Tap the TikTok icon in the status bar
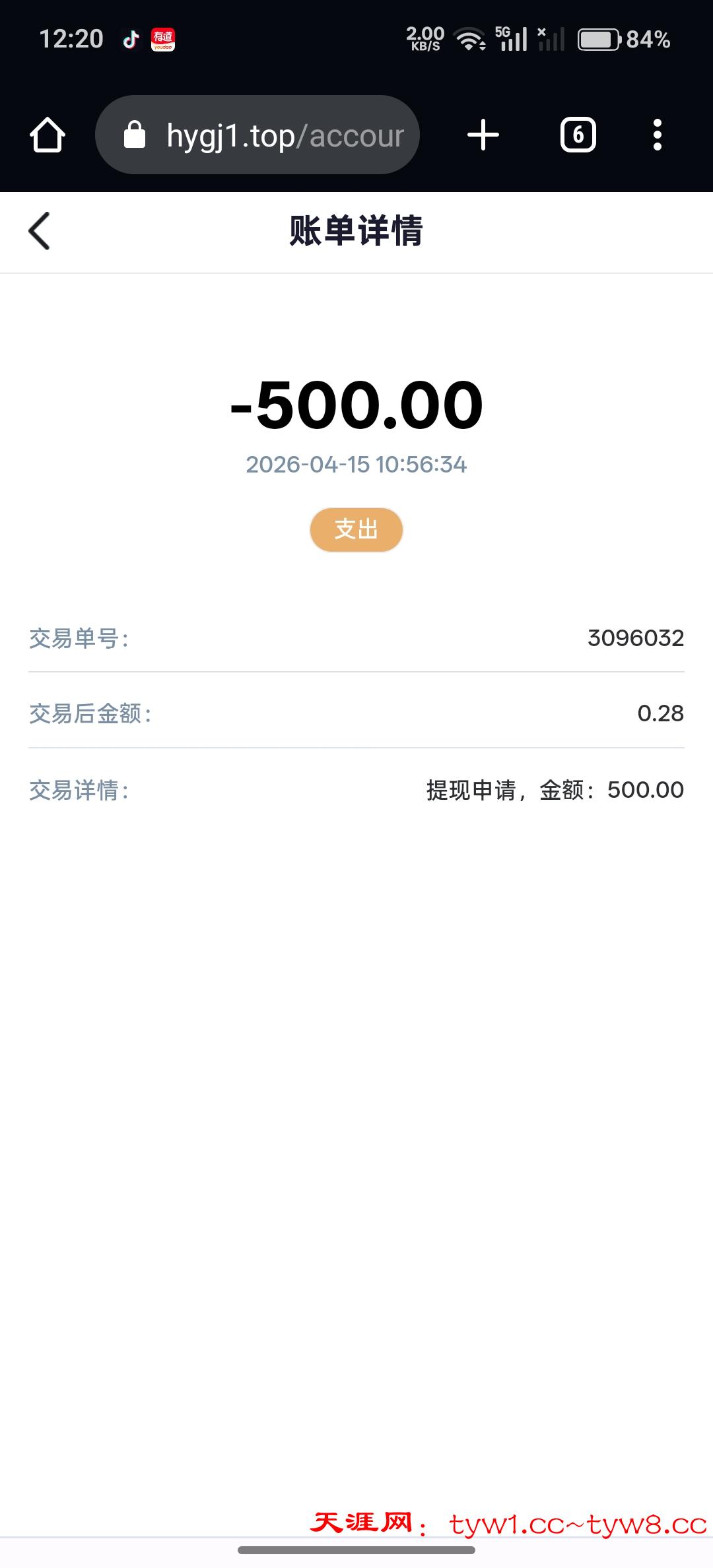This screenshot has width=713, height=1568. [130, 40]
